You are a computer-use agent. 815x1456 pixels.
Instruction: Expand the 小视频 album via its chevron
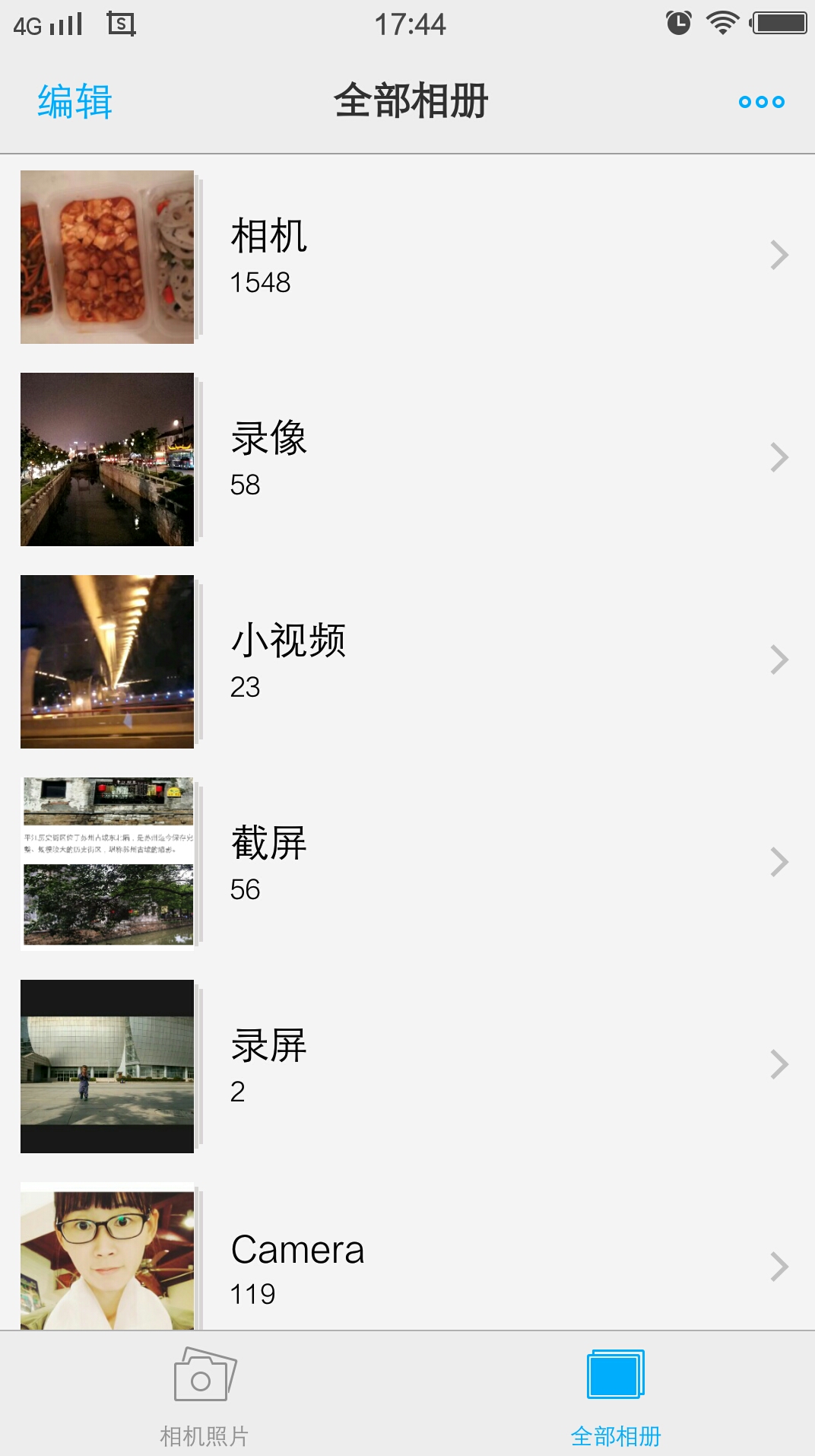point(780,660)
